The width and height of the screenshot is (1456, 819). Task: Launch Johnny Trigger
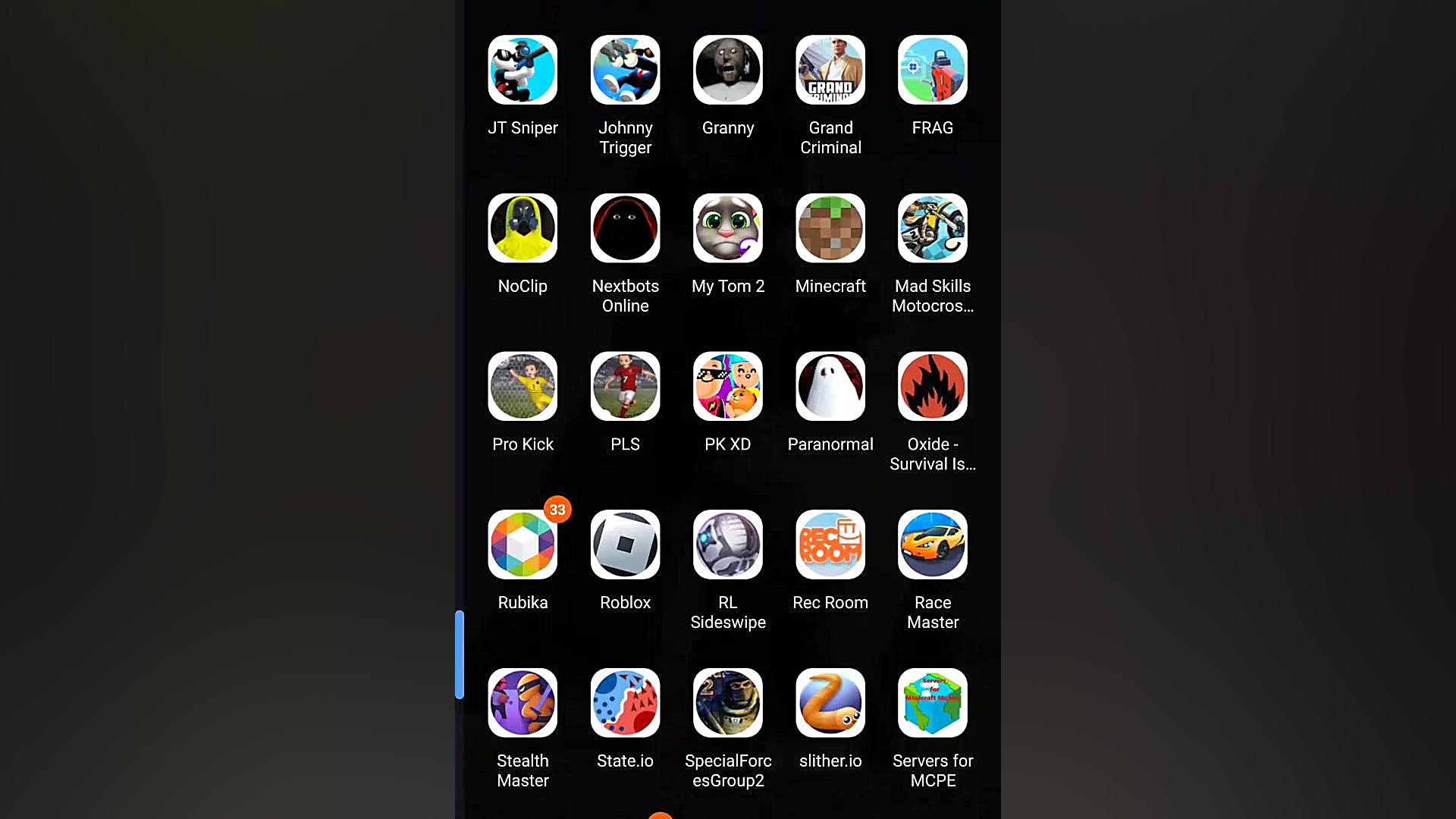(x=625, y=70)
